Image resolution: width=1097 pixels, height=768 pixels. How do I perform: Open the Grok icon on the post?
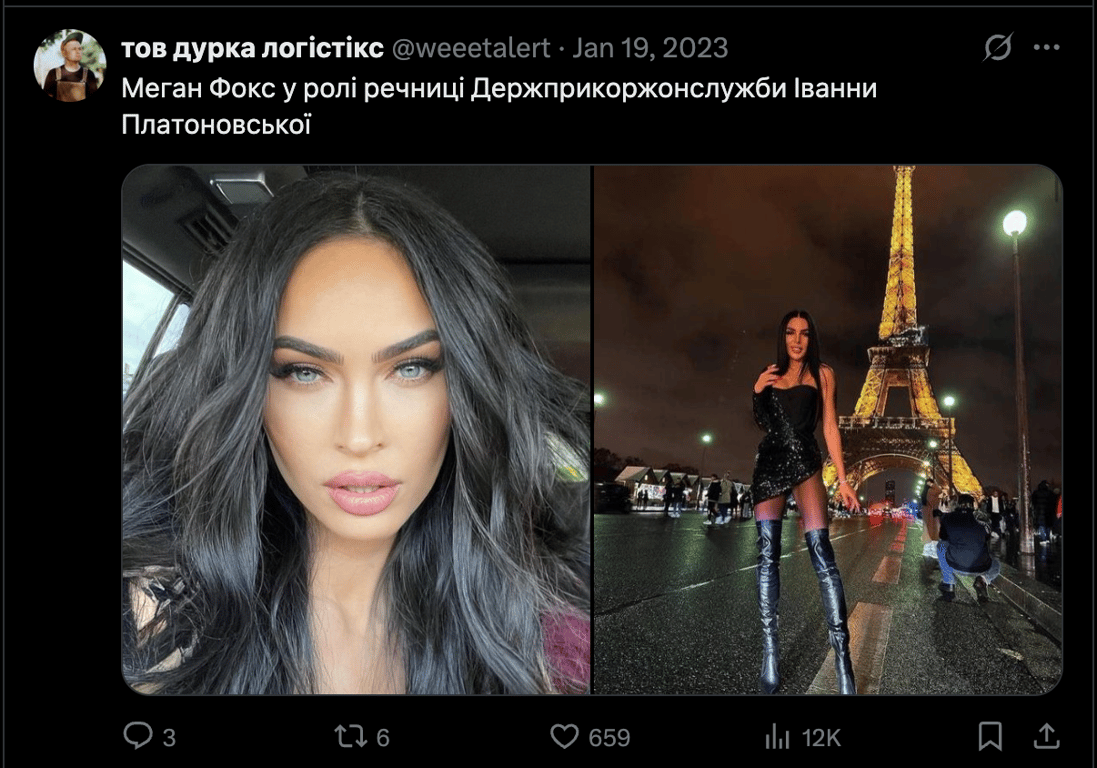998,47
